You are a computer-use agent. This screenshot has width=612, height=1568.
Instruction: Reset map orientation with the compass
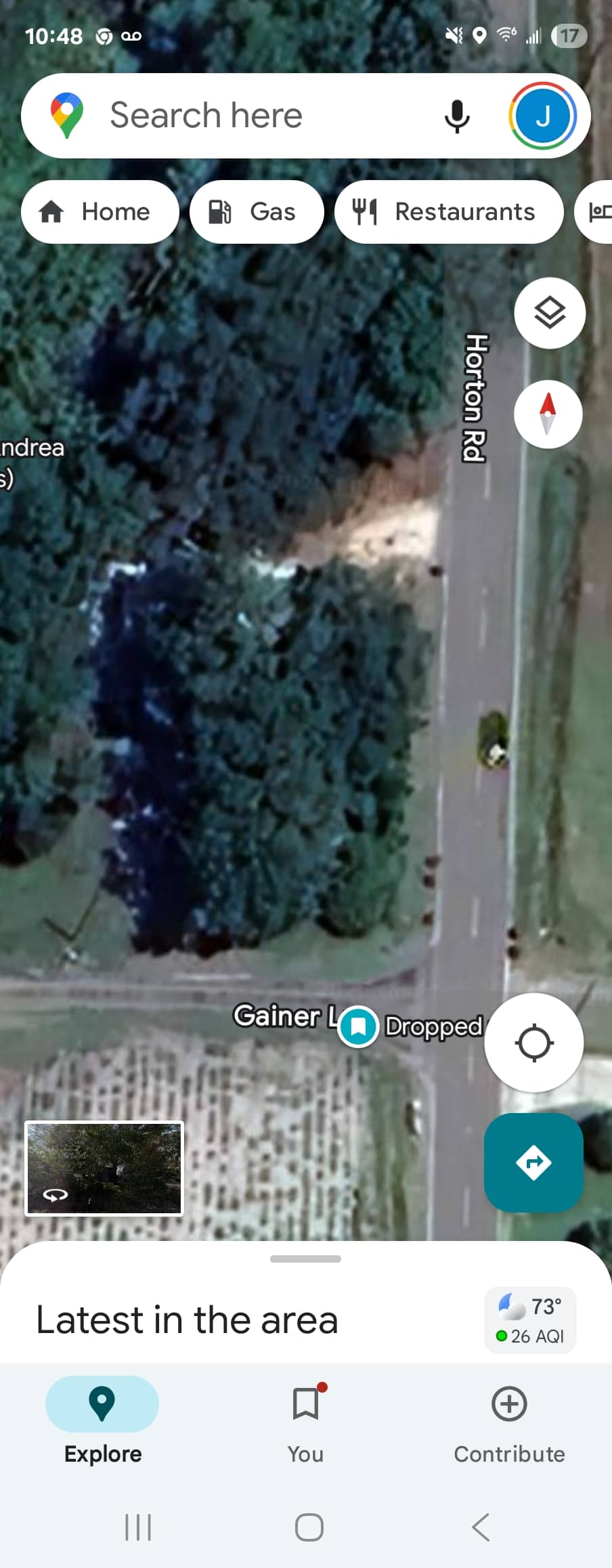548,414
